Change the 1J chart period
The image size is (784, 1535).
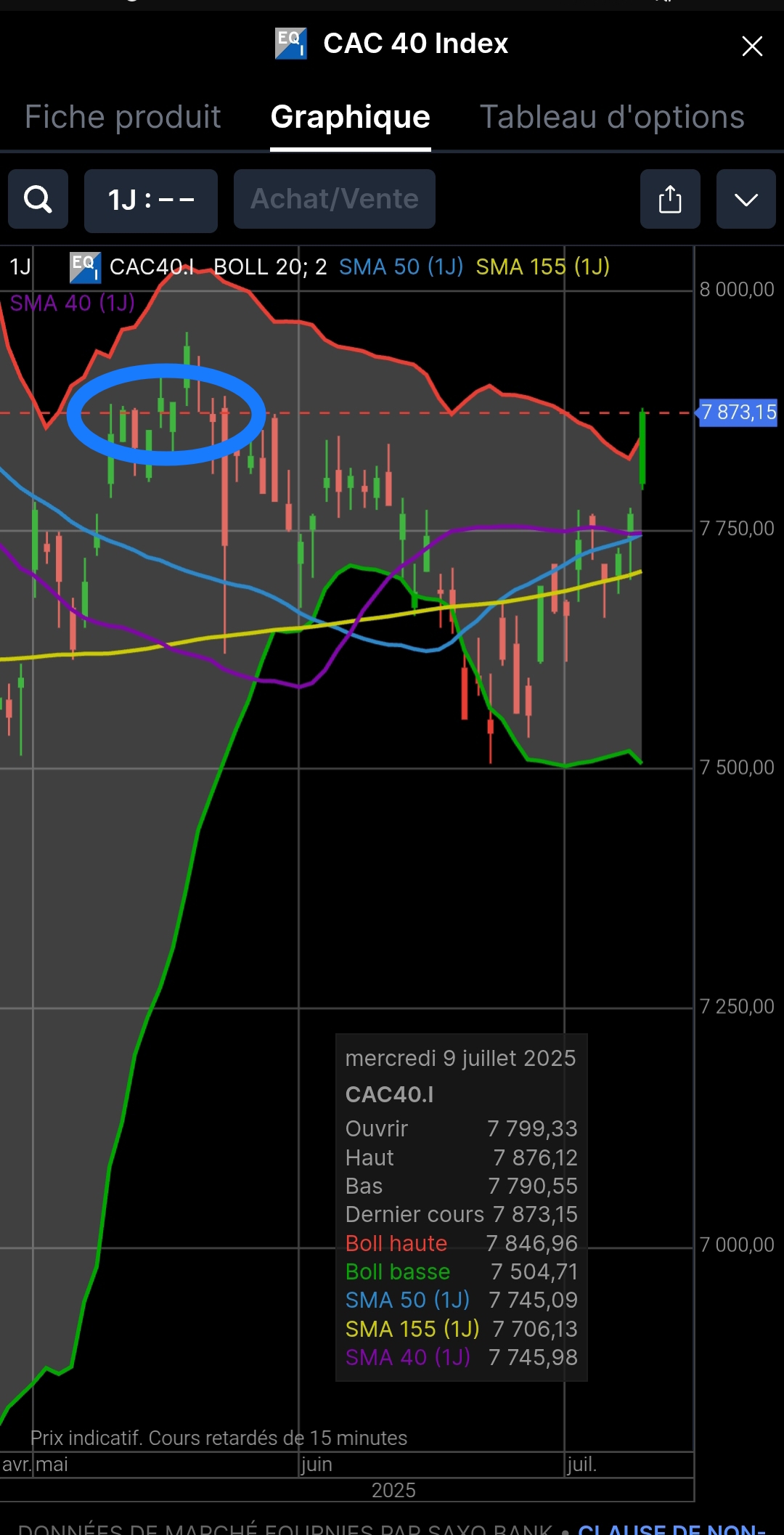coord(151,200)
